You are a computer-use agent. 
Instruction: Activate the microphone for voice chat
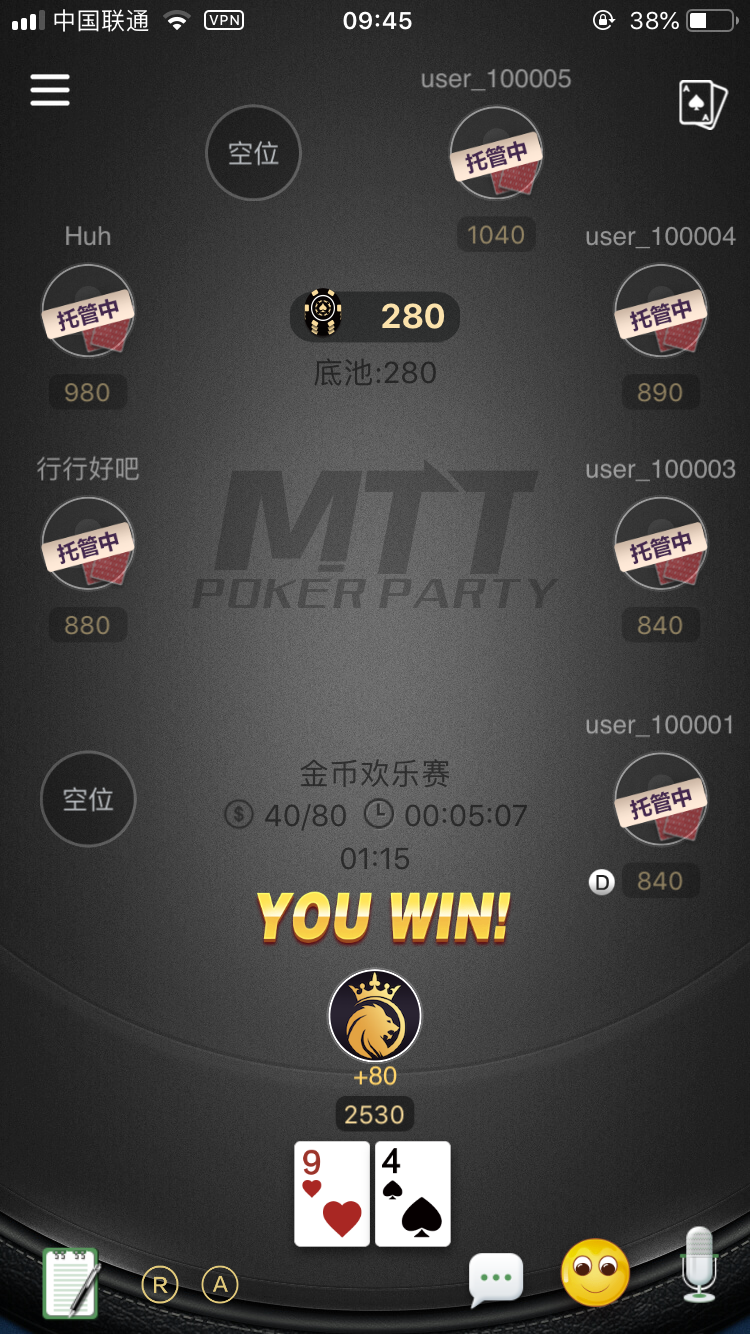[x=699, y=1265]
